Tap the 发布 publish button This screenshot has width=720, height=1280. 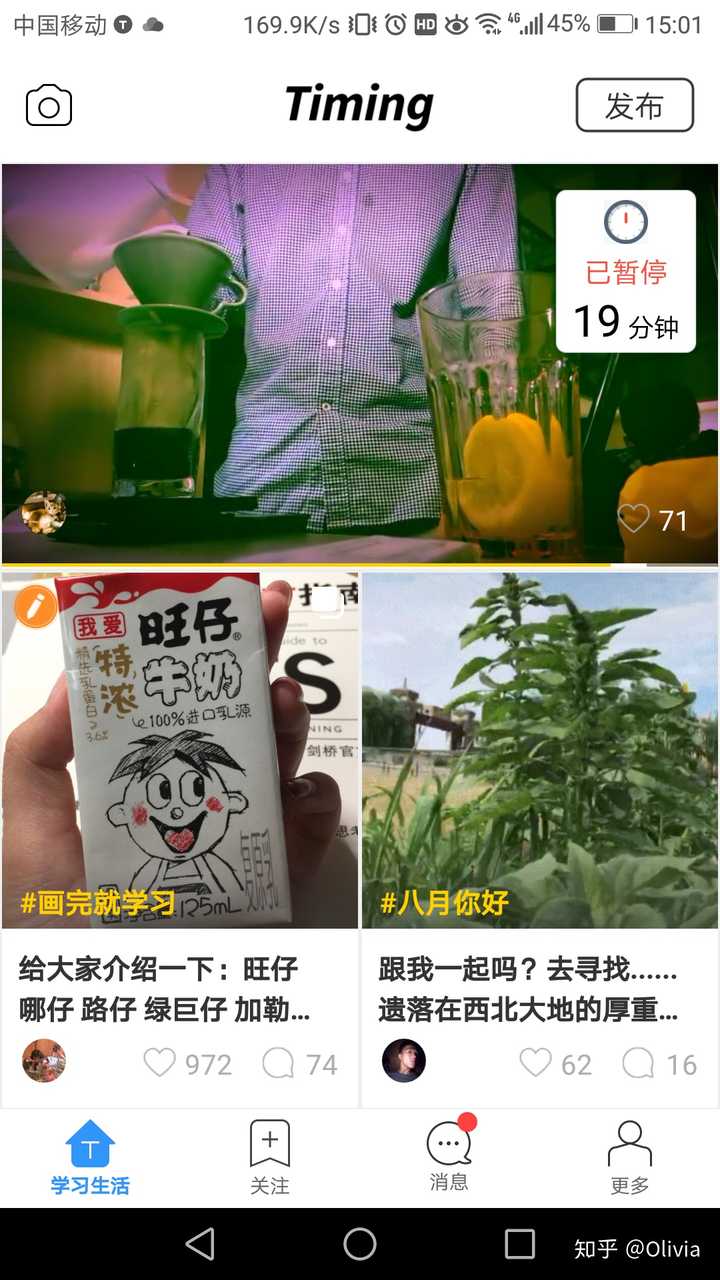[635, 105]
